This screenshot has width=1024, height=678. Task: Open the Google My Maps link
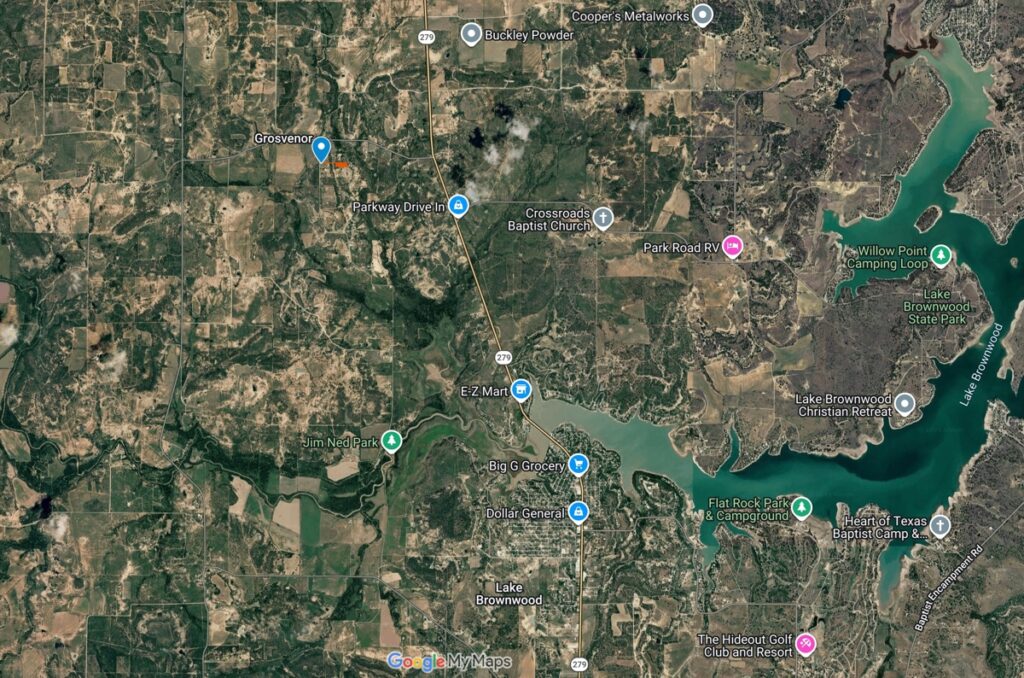click(449, 661)
